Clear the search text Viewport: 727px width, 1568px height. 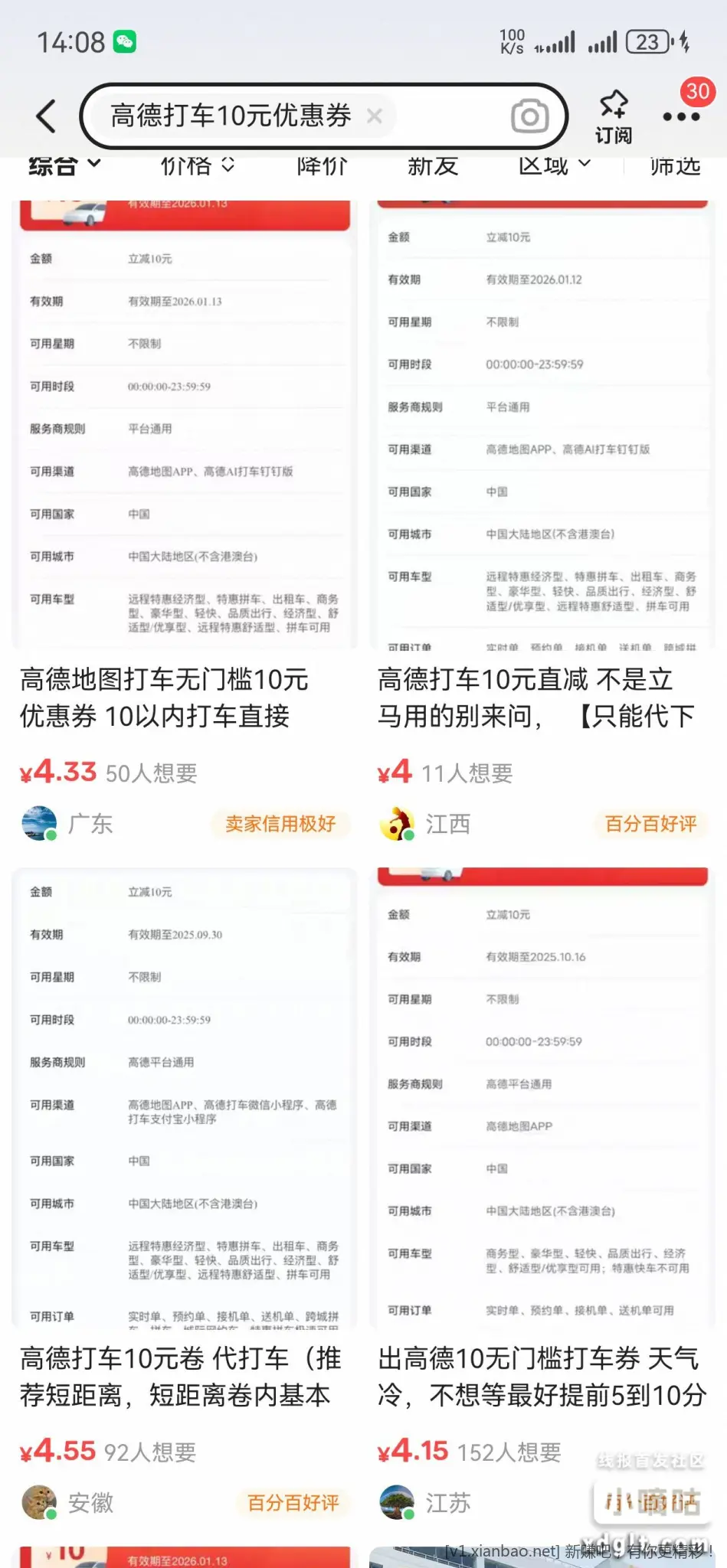coord(375,116)
